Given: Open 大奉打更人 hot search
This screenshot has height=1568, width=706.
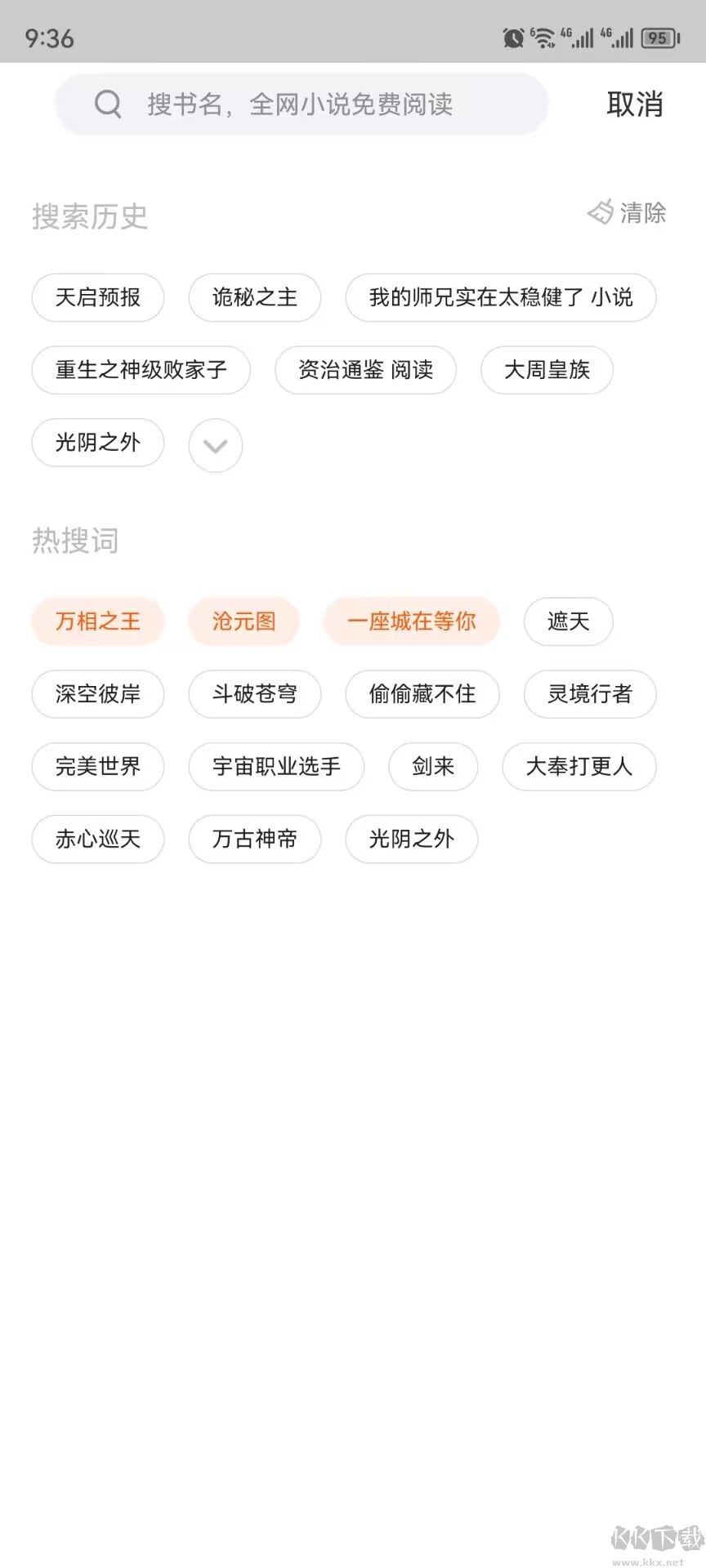Looking at the screenshot, I should coord(579,767).
